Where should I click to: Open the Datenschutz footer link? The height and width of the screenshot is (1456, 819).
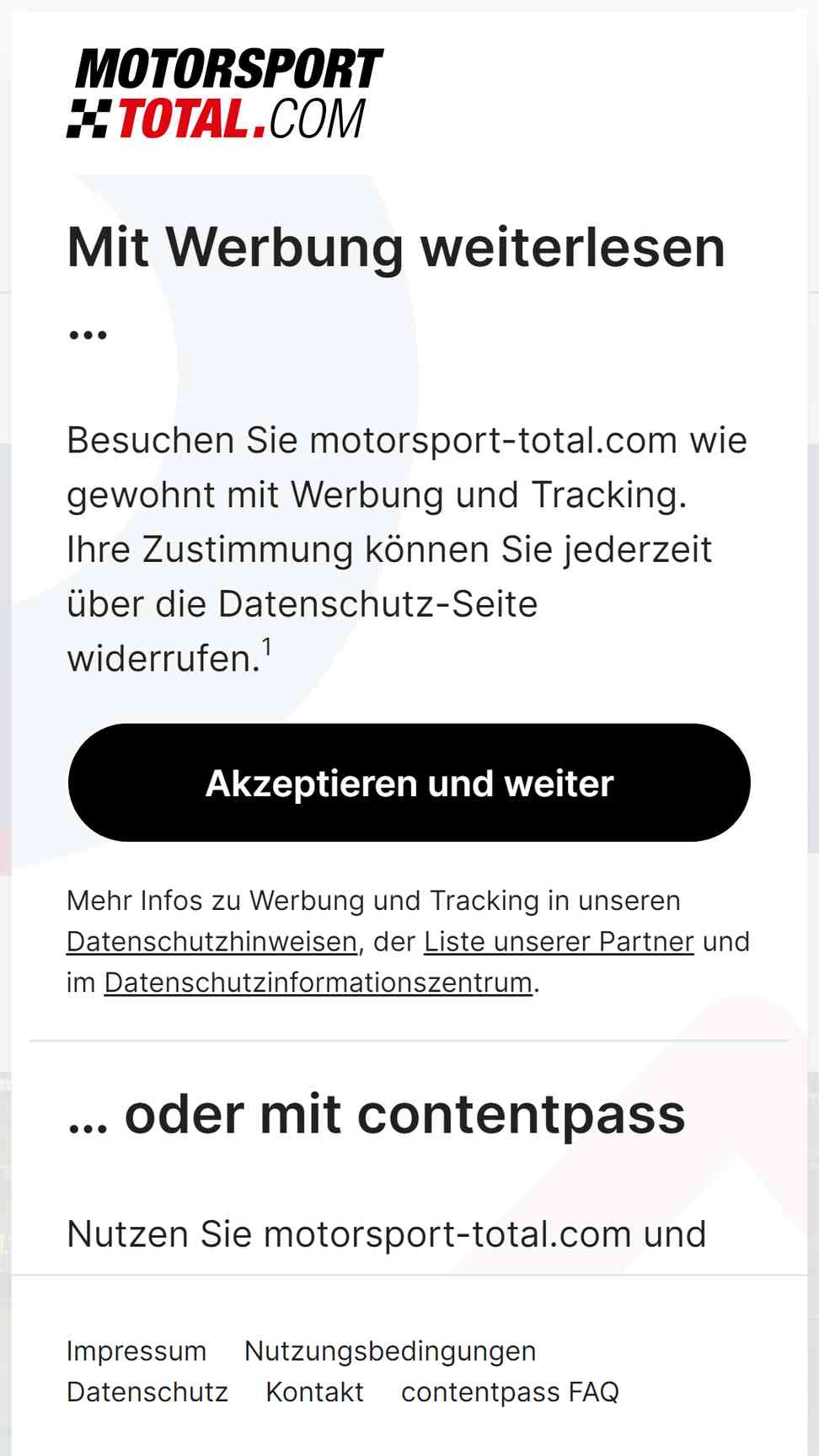click(147, 1392)
